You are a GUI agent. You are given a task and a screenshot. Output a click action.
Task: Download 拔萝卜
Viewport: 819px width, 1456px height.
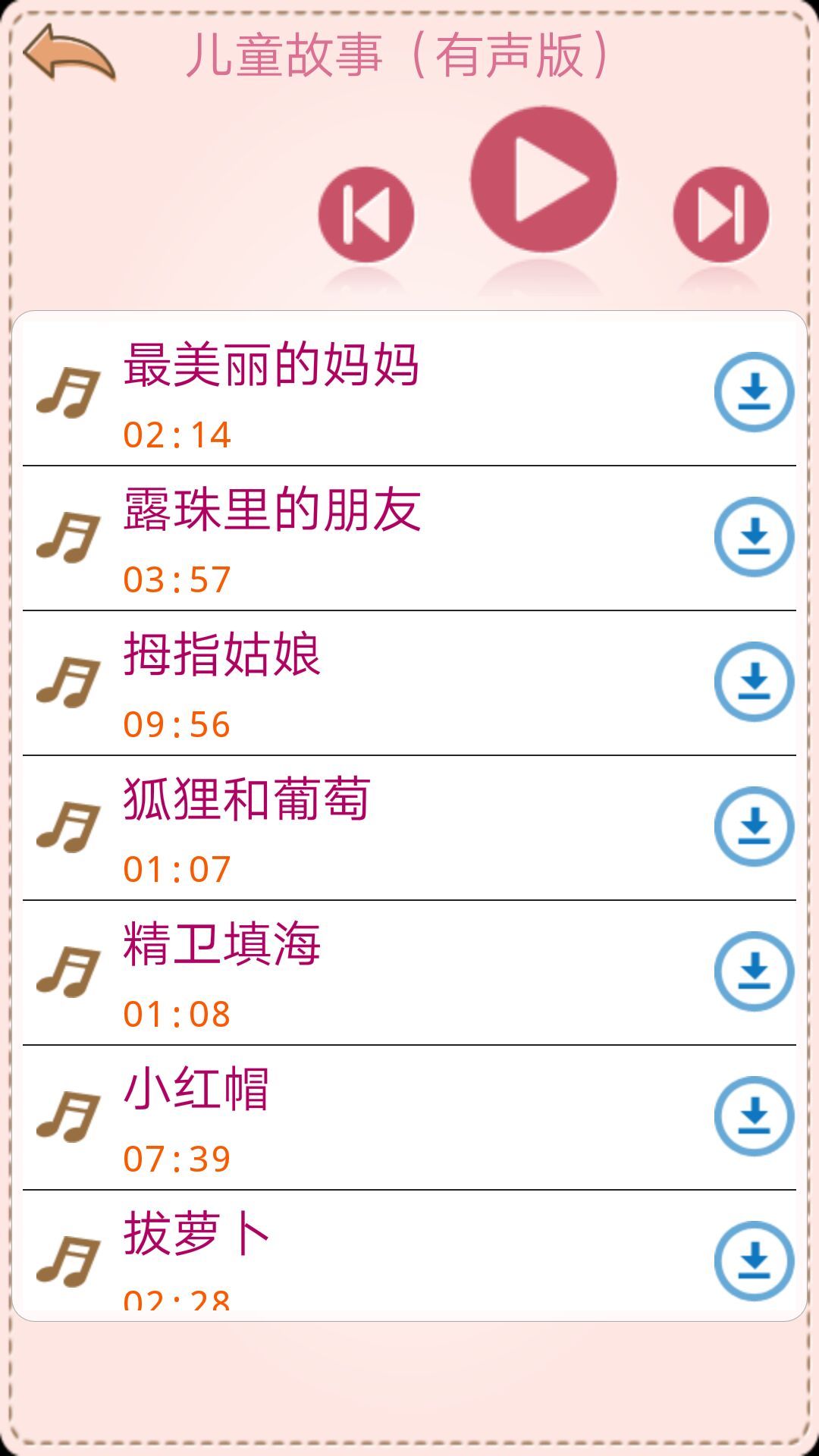click(754, 1261)
